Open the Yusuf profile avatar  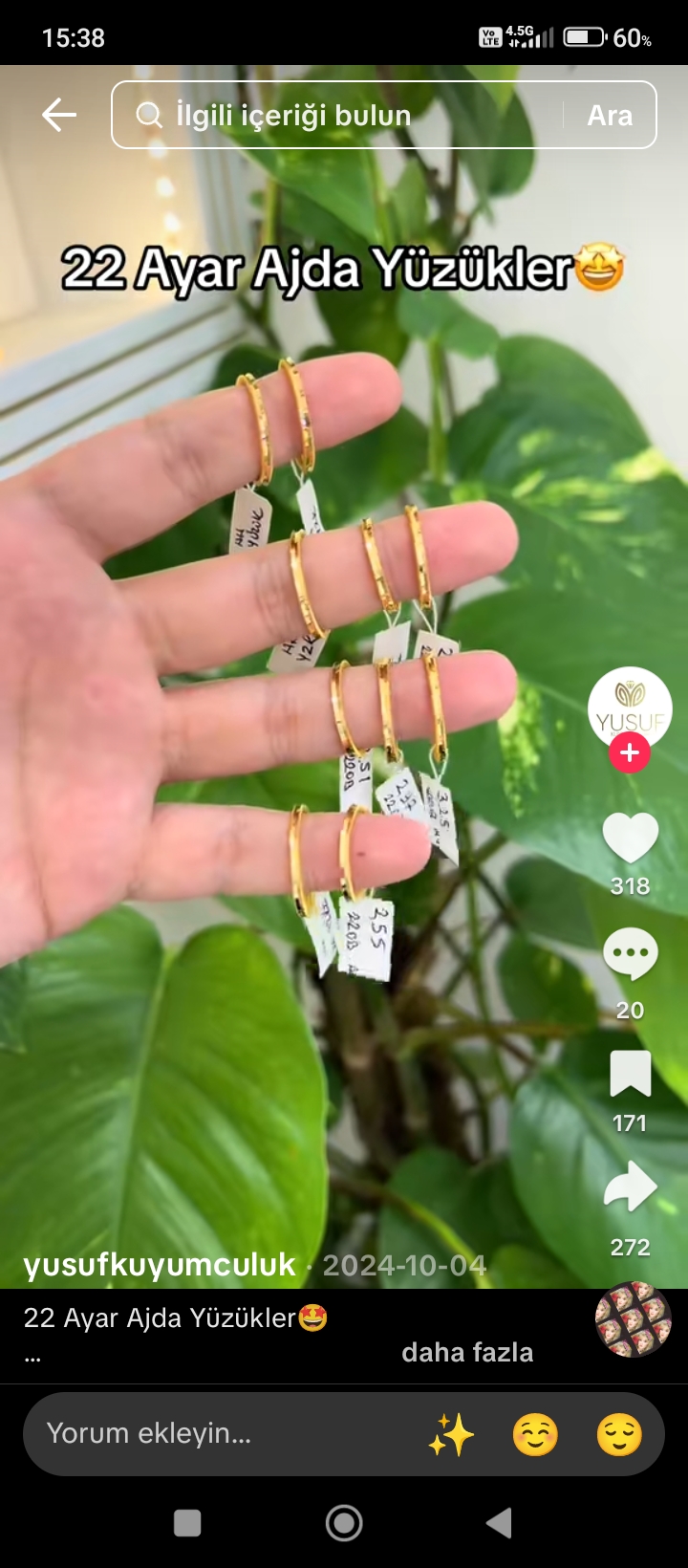point(630,708)
